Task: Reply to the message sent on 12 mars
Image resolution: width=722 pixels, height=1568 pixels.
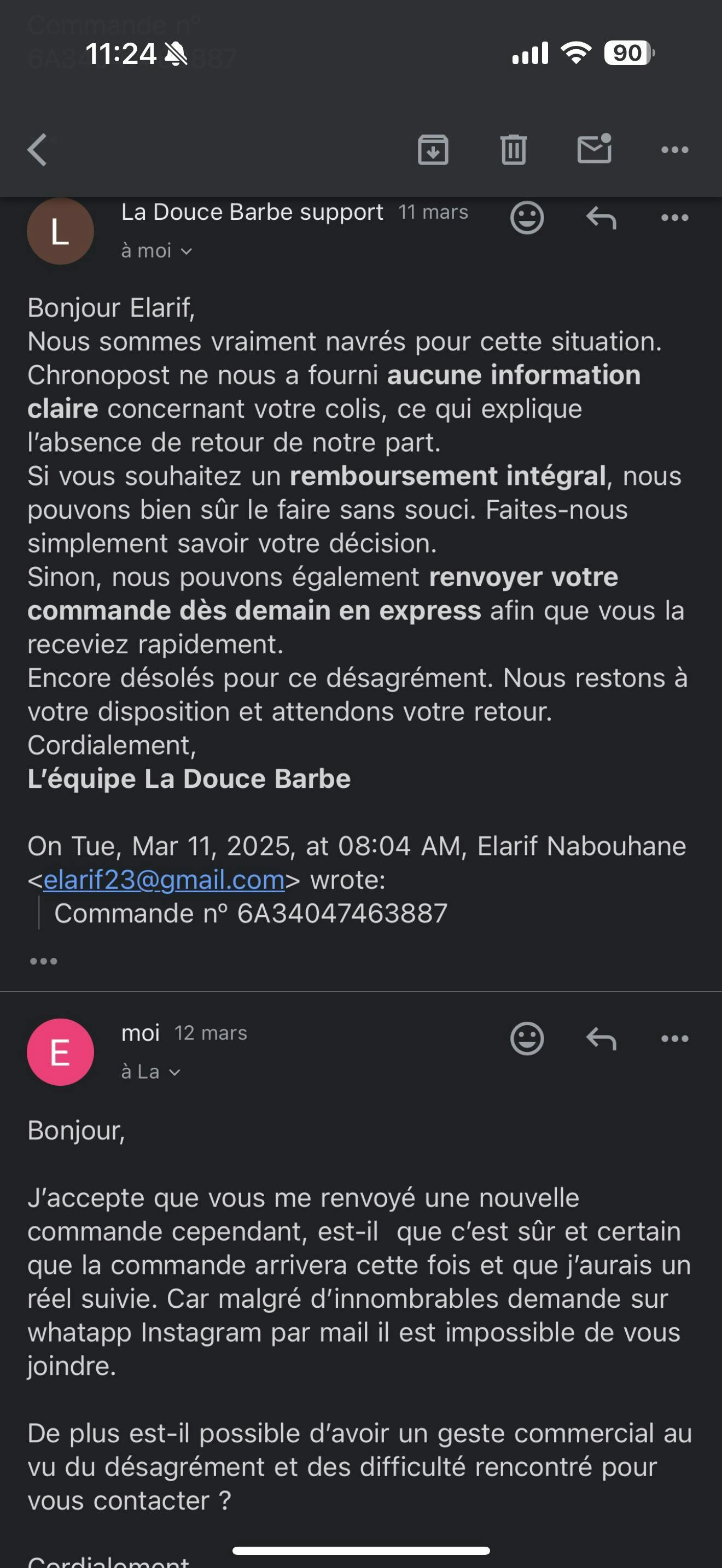Action: [601, 1038]
